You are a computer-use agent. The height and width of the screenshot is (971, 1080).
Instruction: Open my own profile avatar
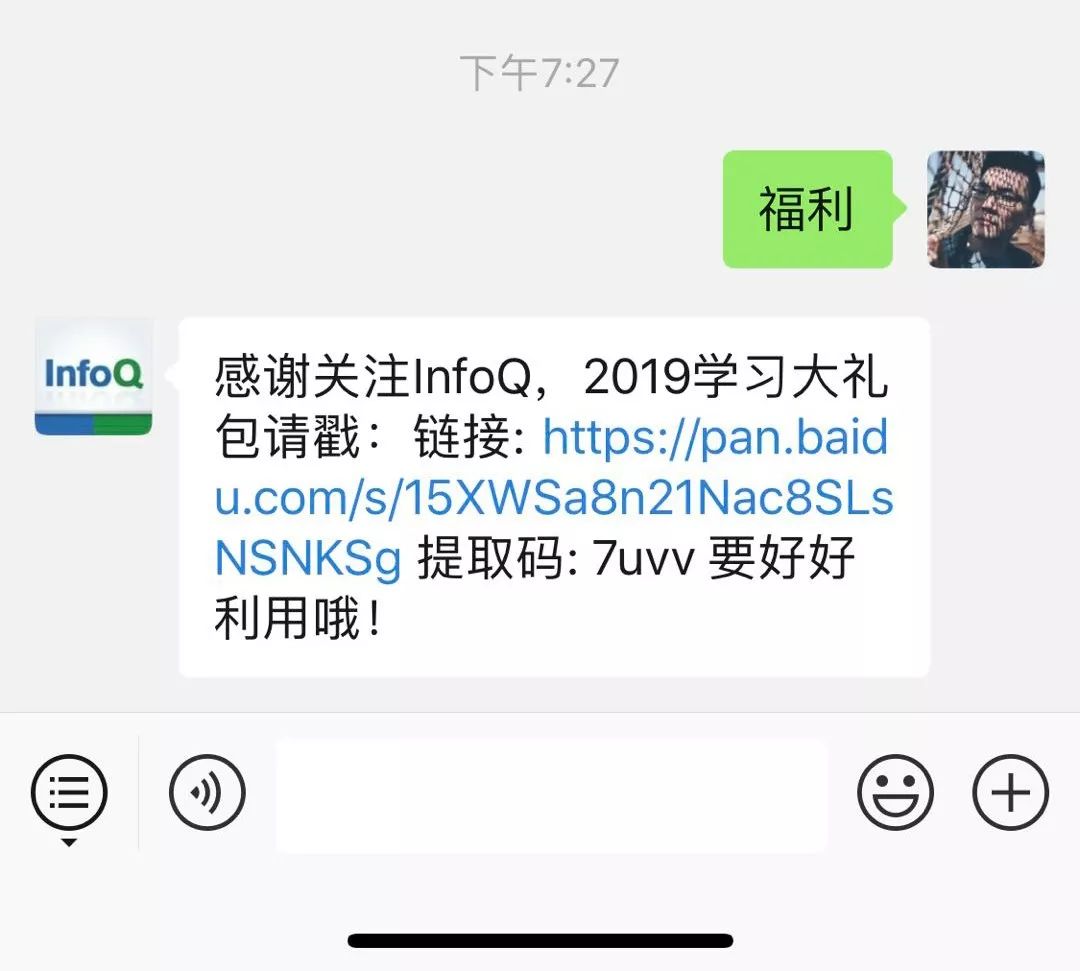point(985,209)
